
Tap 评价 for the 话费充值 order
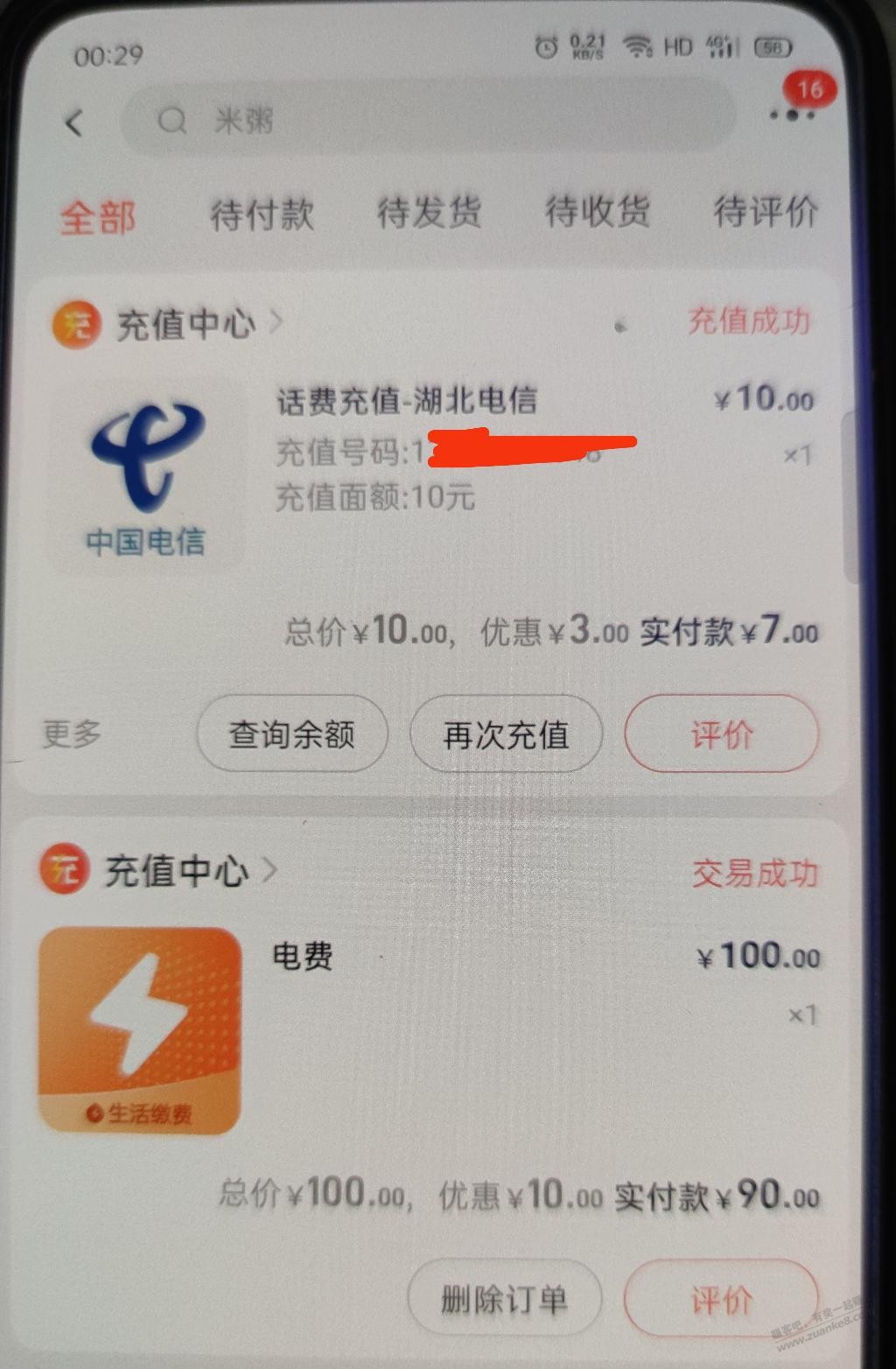click(x=721, y=734)
